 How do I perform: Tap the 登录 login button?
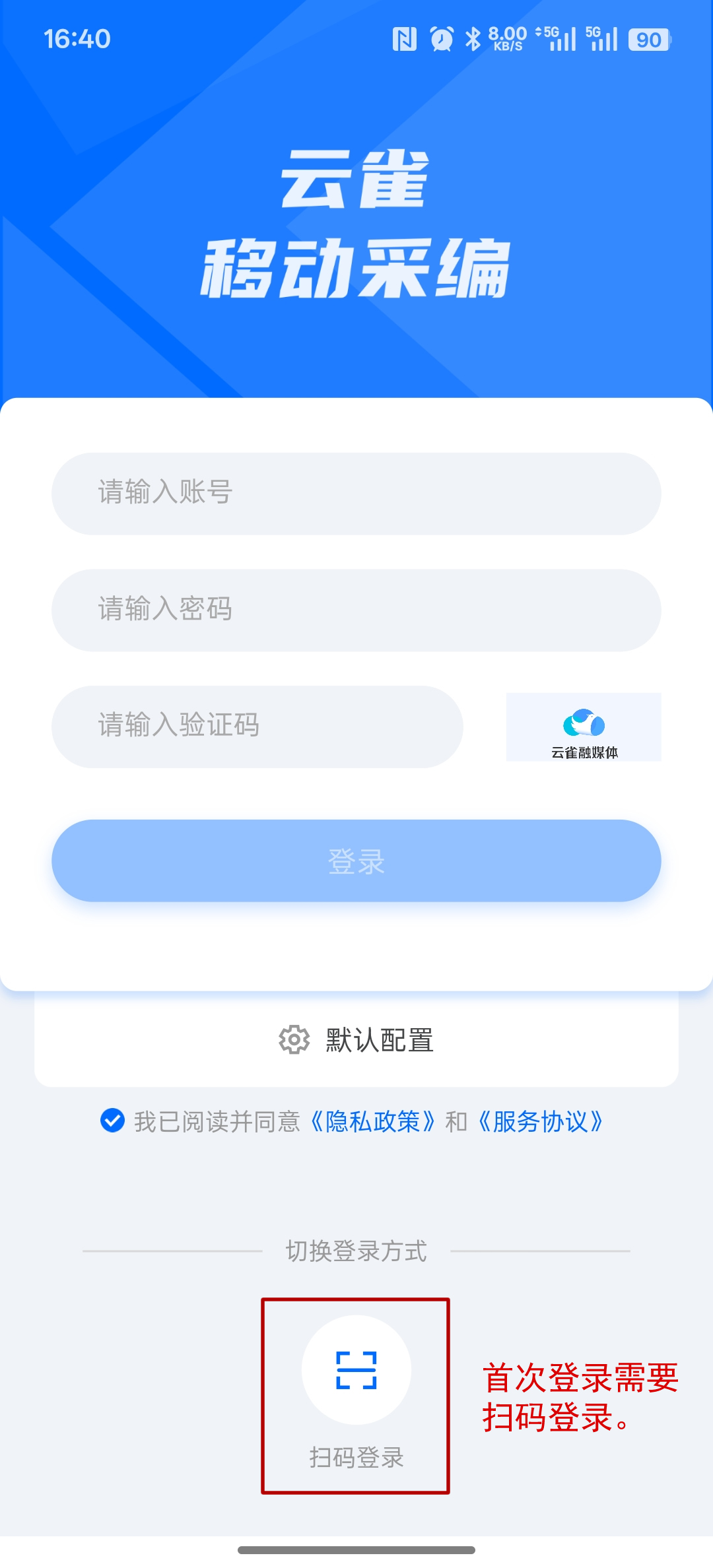(x=356, y=861)
